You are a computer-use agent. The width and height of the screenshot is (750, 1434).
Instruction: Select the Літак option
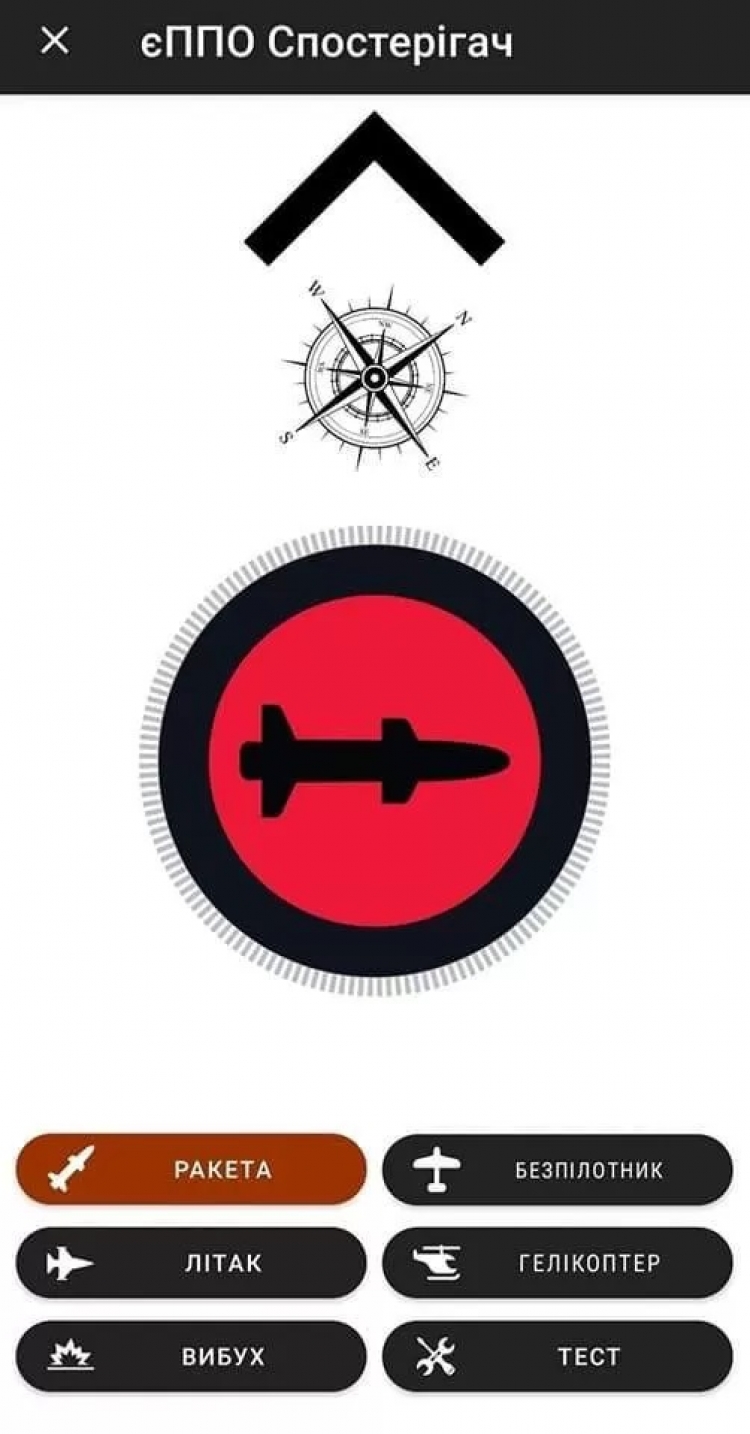tap(191, 1262)
